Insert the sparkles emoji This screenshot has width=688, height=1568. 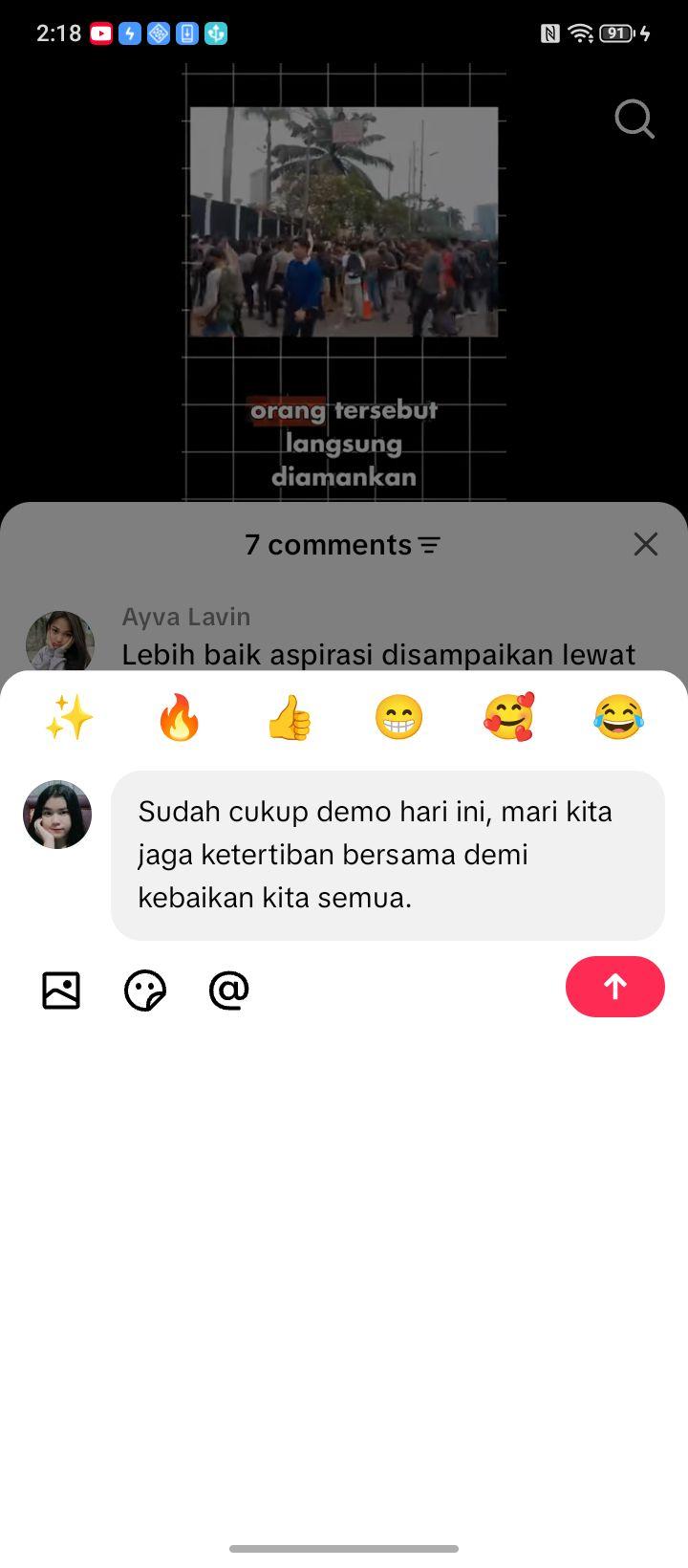point(69,717)
